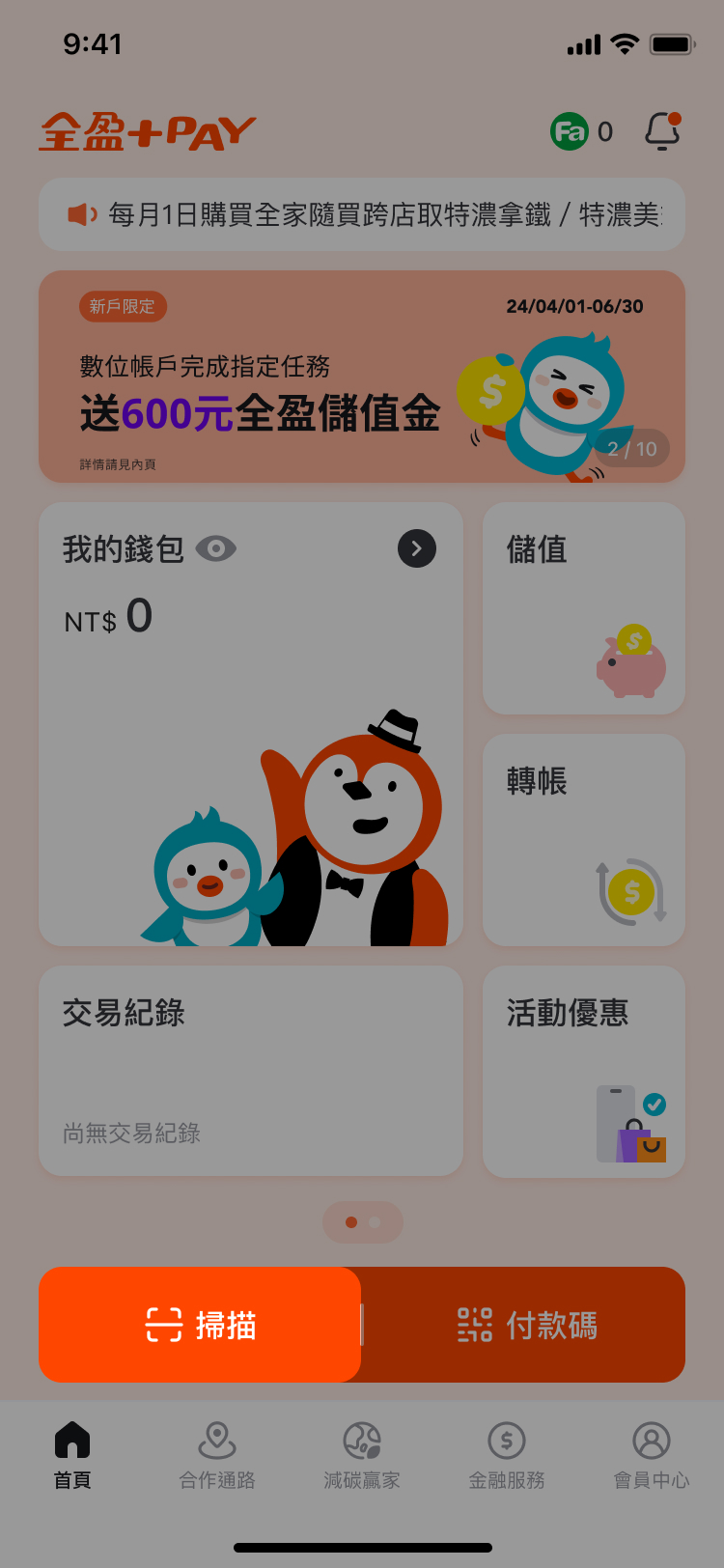Open the 活動優惠 promotions card

584,1071
